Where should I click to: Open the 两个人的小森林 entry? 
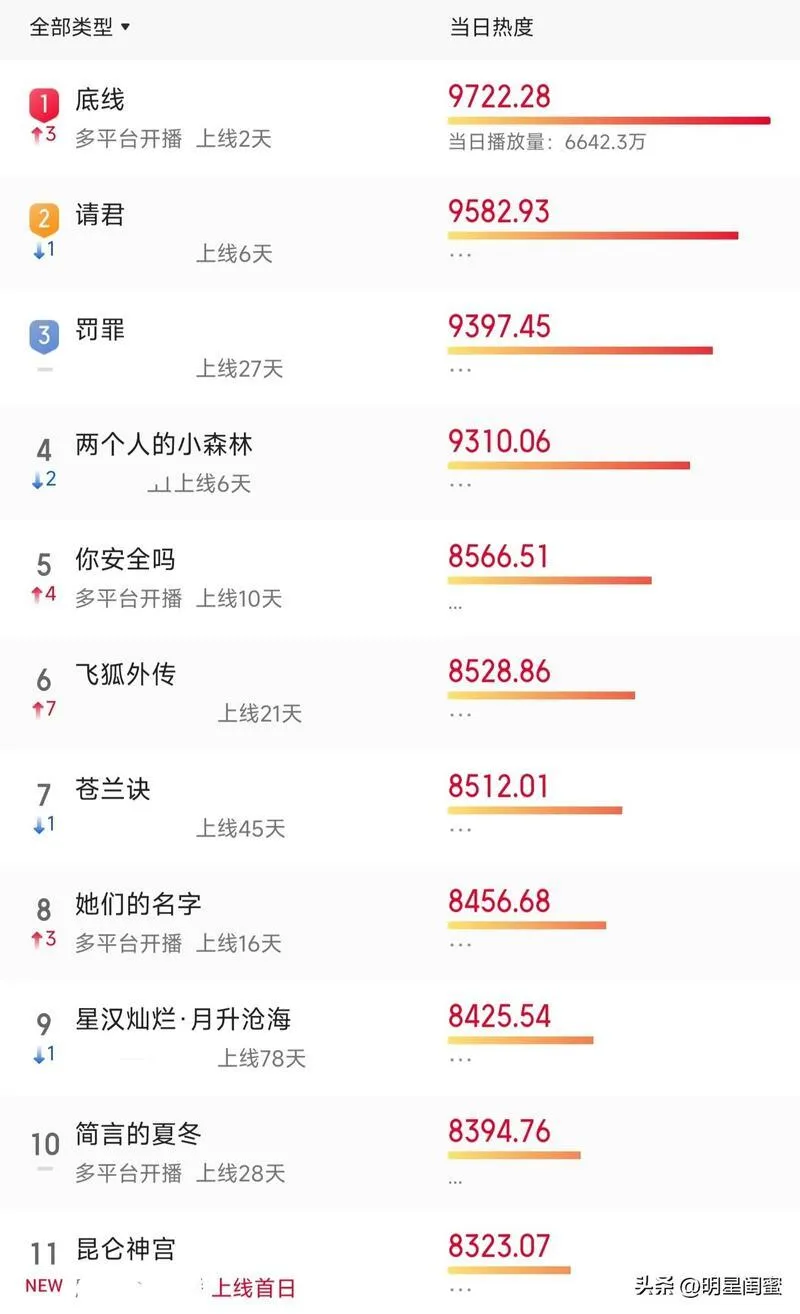click(x=400, y=463)
